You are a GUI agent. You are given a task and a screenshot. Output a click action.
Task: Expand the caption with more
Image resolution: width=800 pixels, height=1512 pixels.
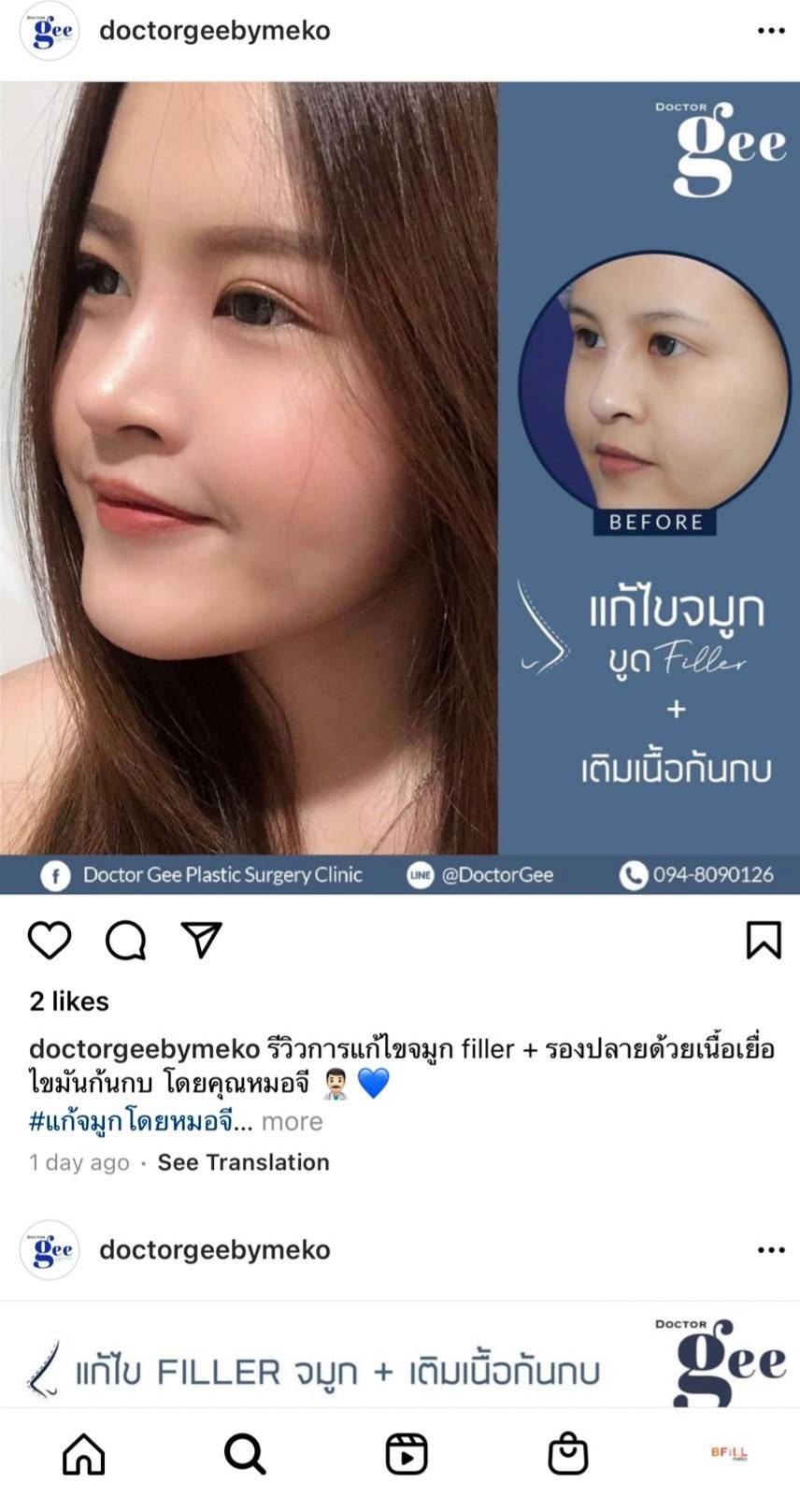coord(292,1121)
